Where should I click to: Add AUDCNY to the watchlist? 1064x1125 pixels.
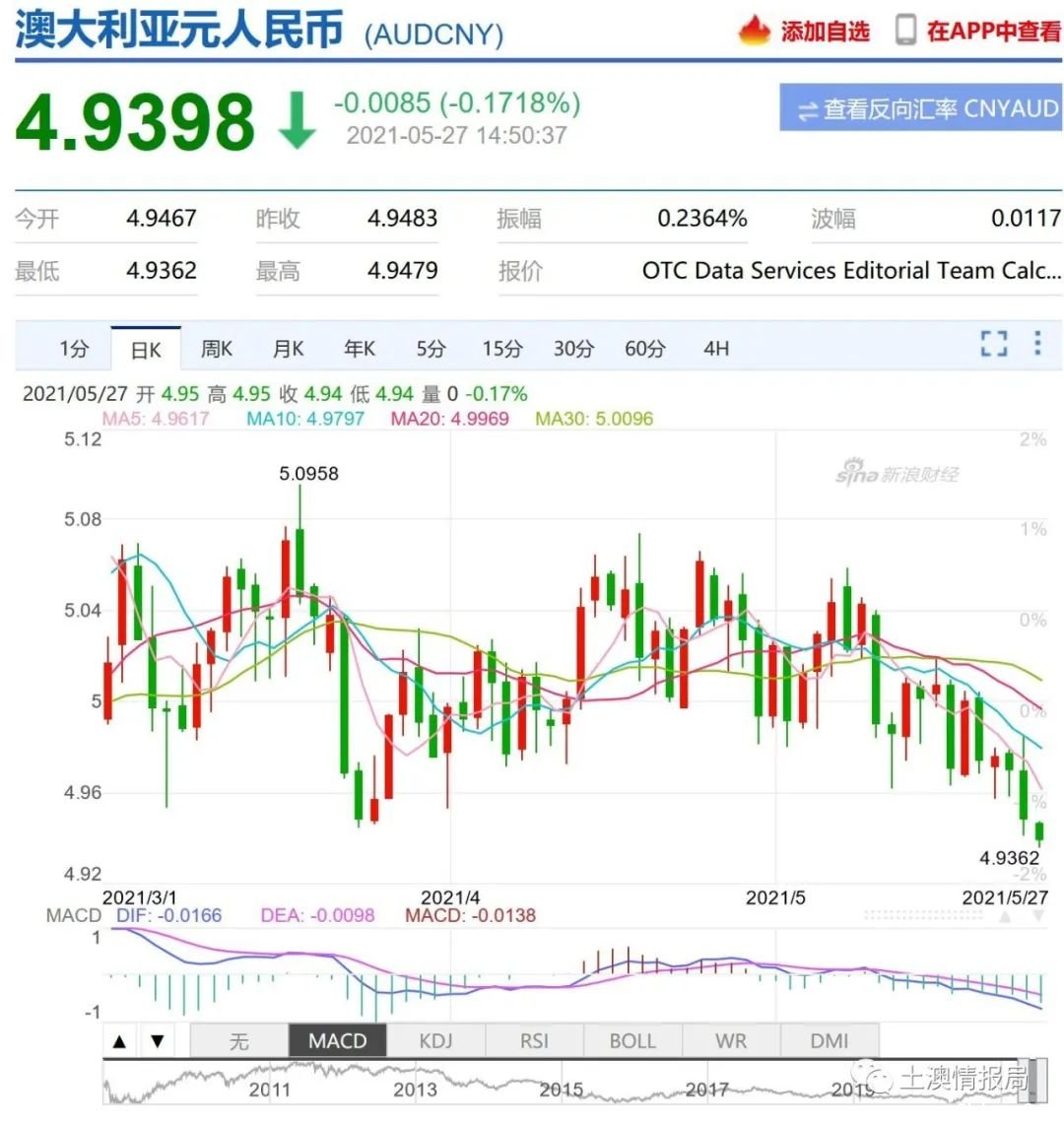(x=805, y=32)
